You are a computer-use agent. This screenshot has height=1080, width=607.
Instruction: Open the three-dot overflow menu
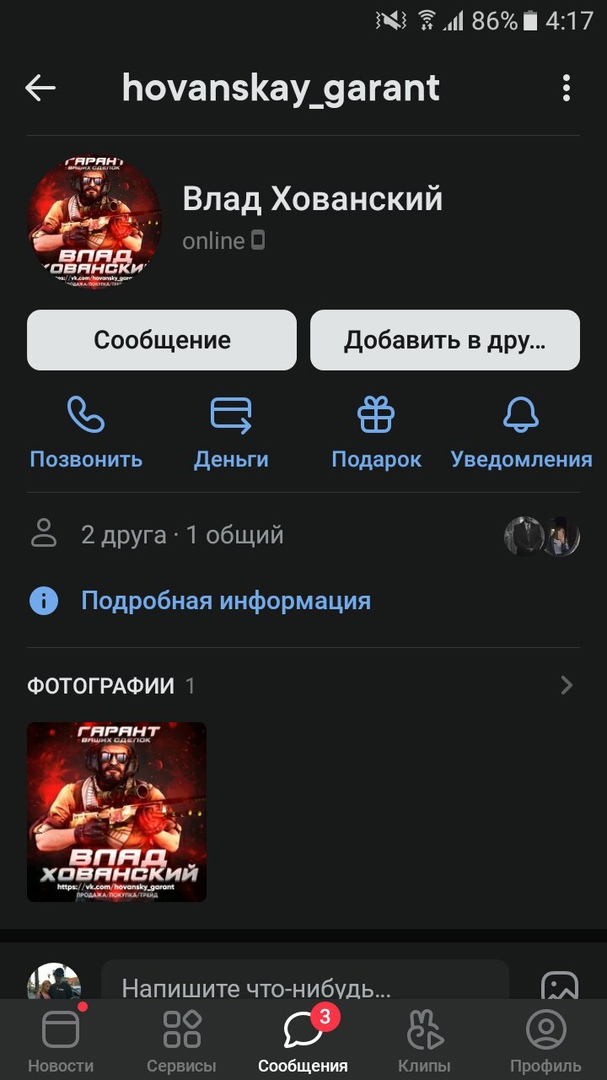566,88
